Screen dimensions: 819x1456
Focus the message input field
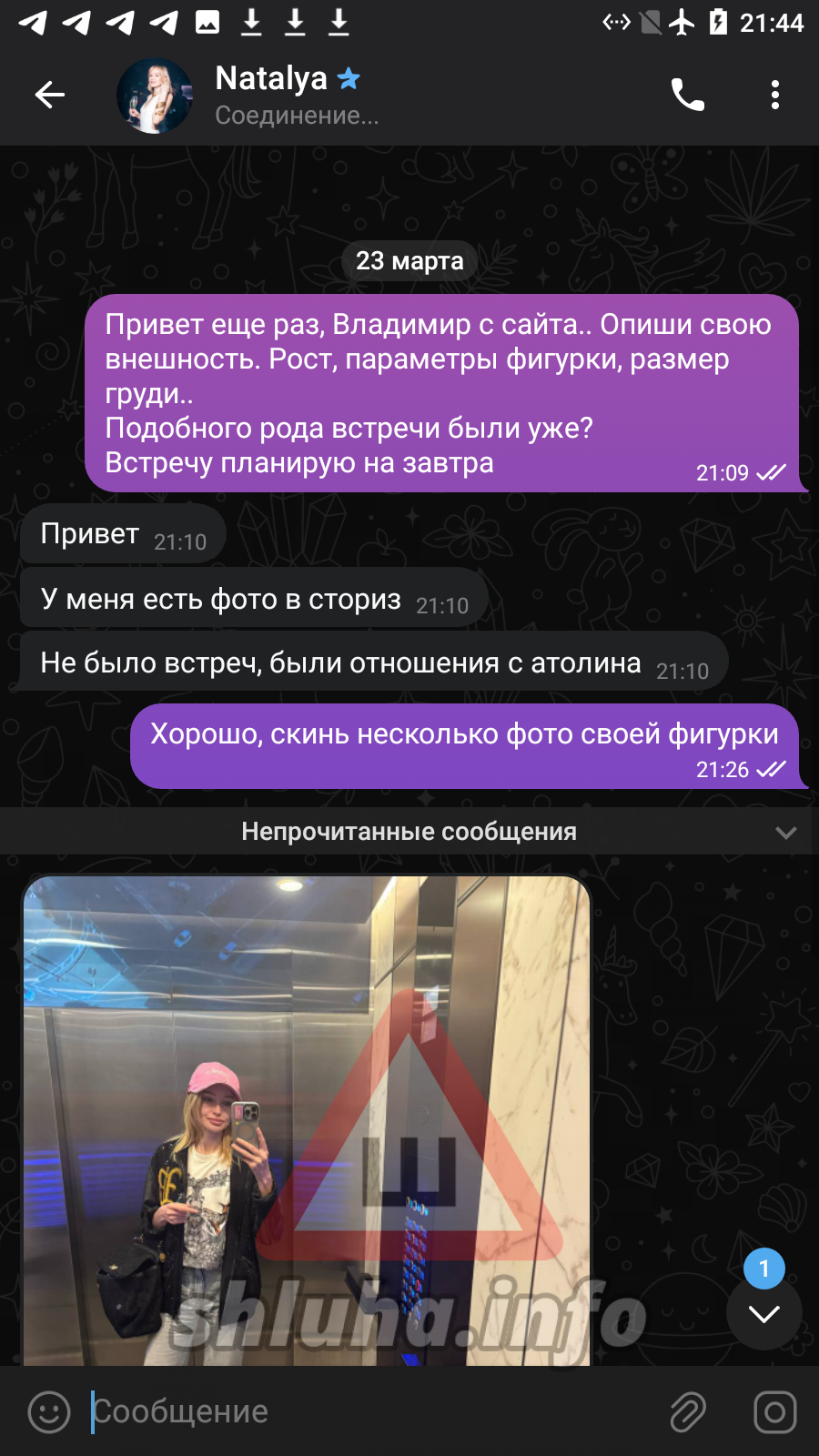[364, 1411]
